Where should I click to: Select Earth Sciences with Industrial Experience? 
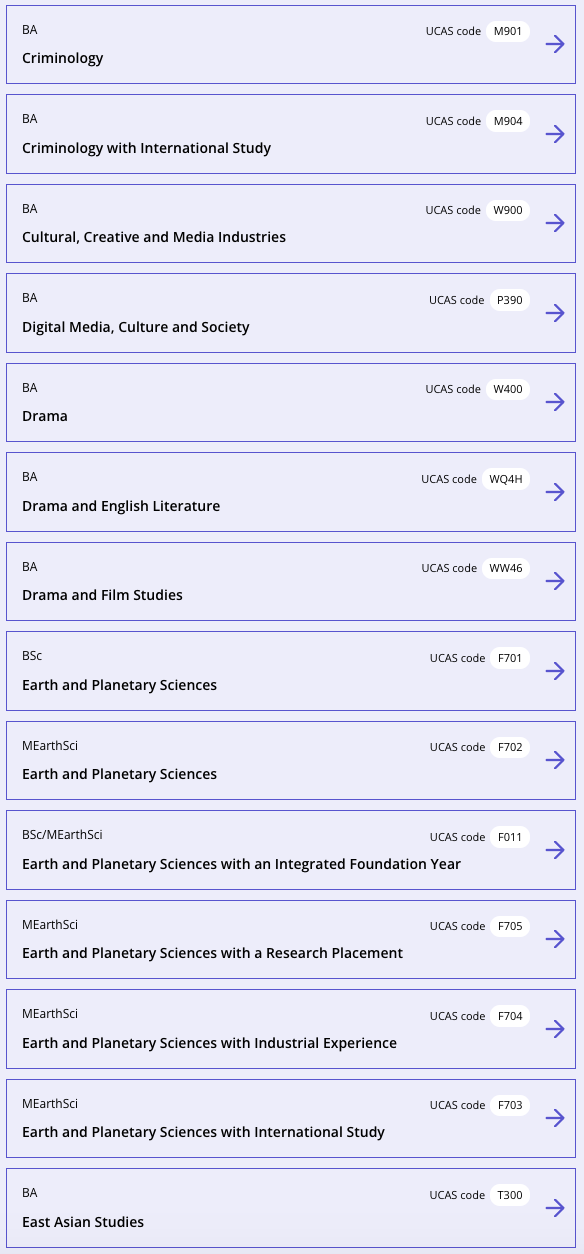[x=291, y=1029]
